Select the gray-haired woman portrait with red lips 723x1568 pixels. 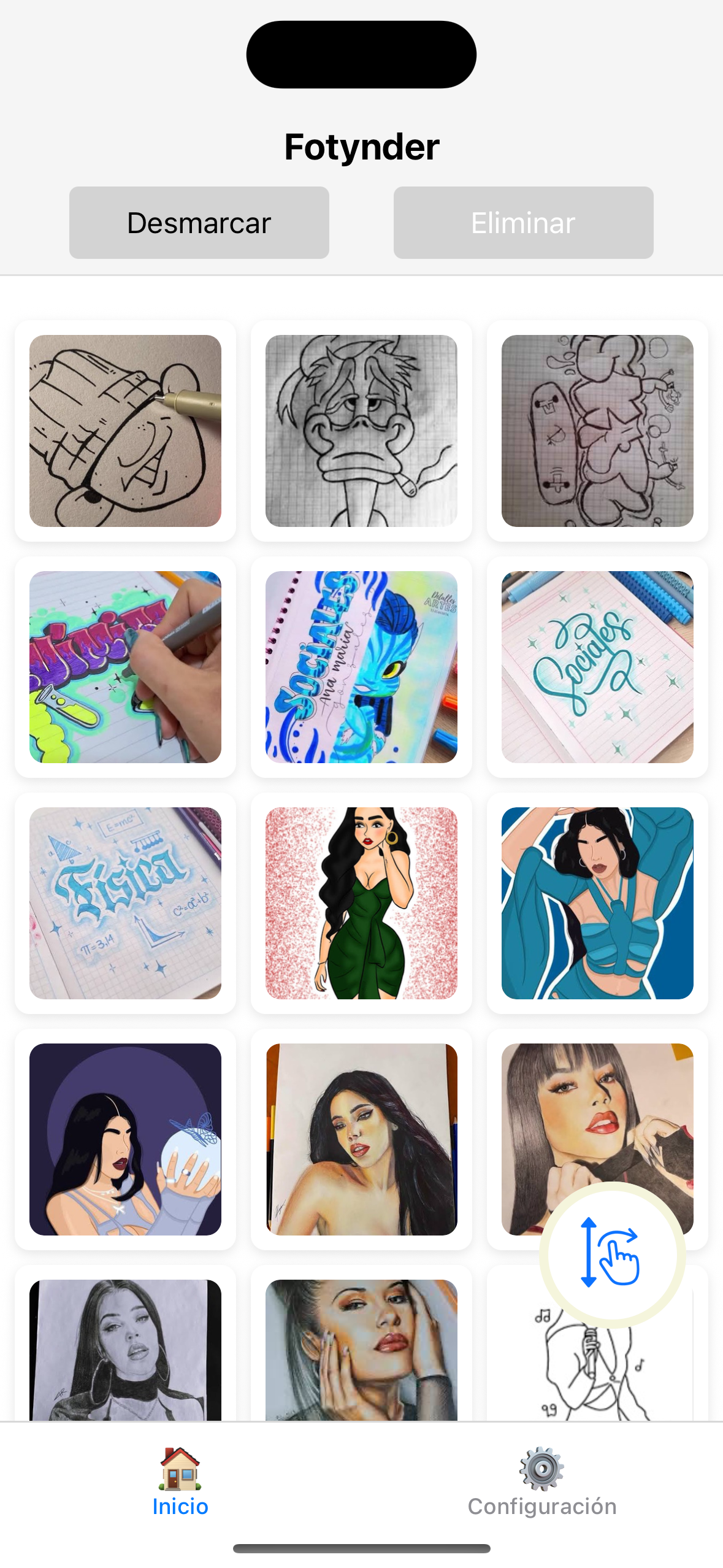(361, 1350)
